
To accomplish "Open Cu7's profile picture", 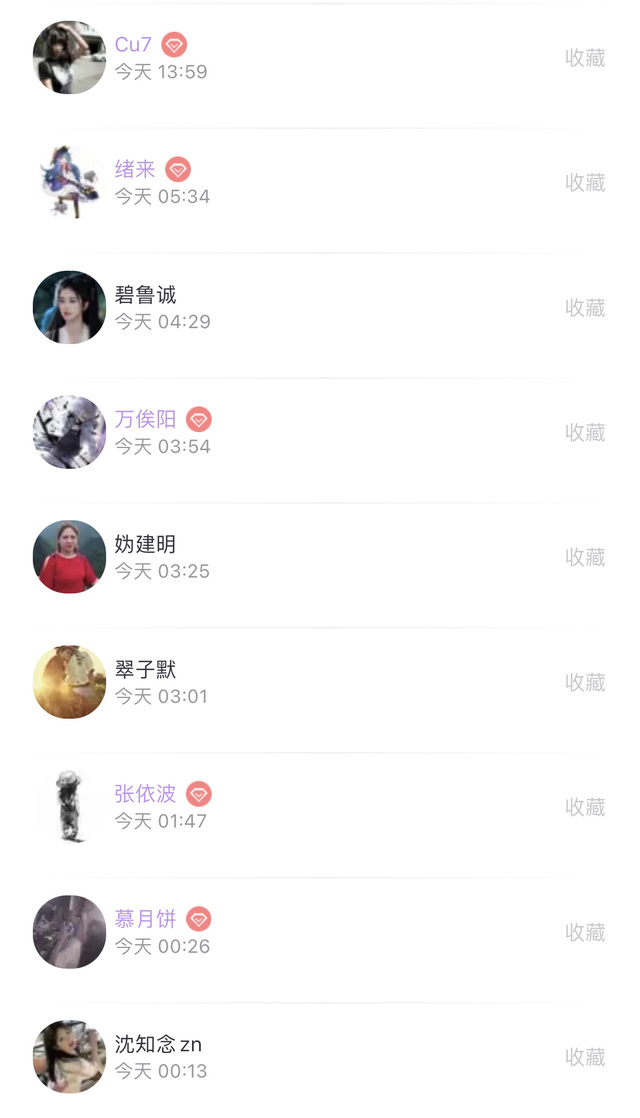I will click(x=69, y=58).
